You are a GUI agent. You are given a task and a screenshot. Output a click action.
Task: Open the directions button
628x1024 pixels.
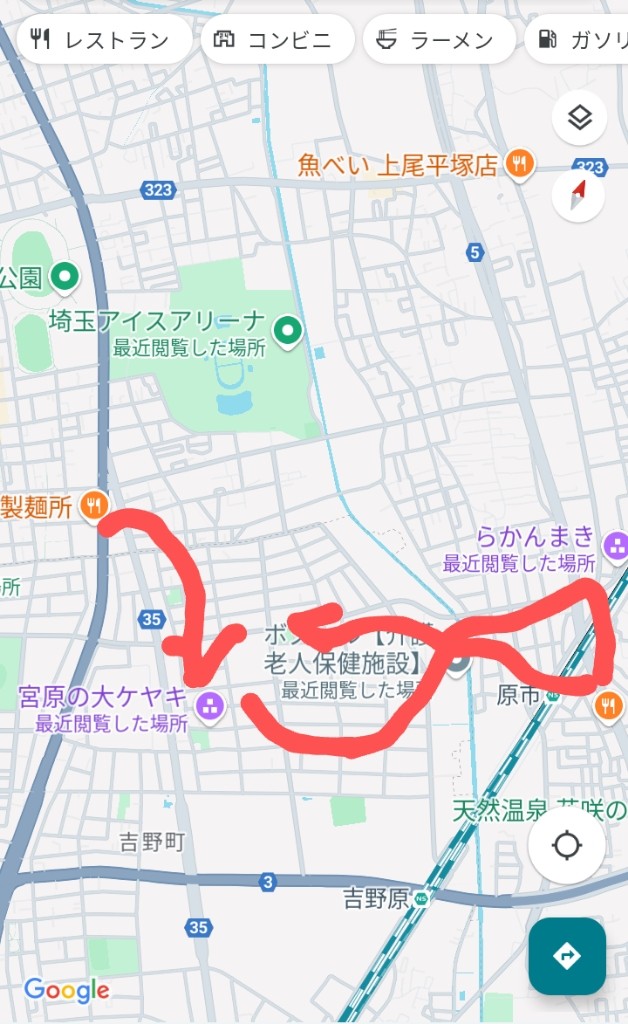567,956
